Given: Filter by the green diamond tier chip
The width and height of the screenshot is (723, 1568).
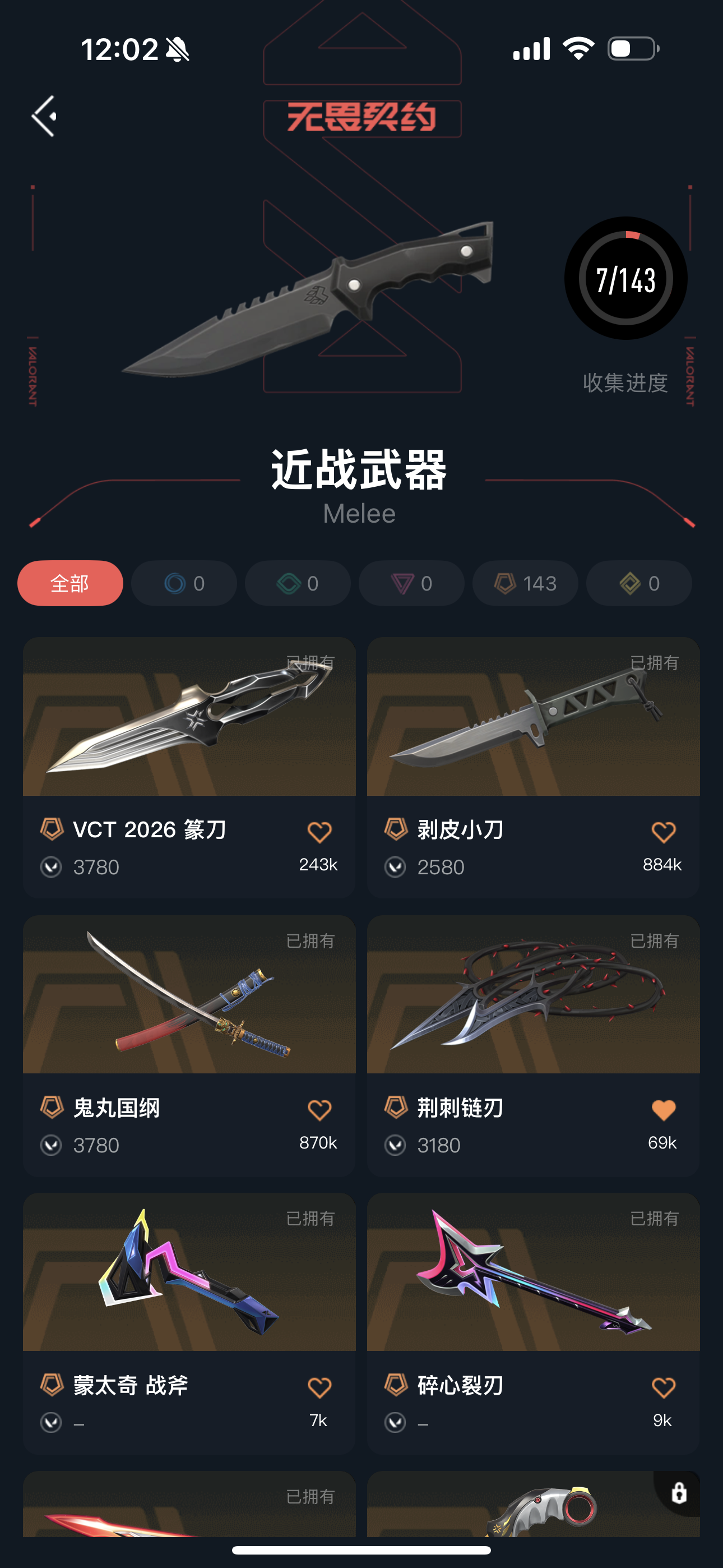Looking at the screenshot, I should (x=298, y=583).
